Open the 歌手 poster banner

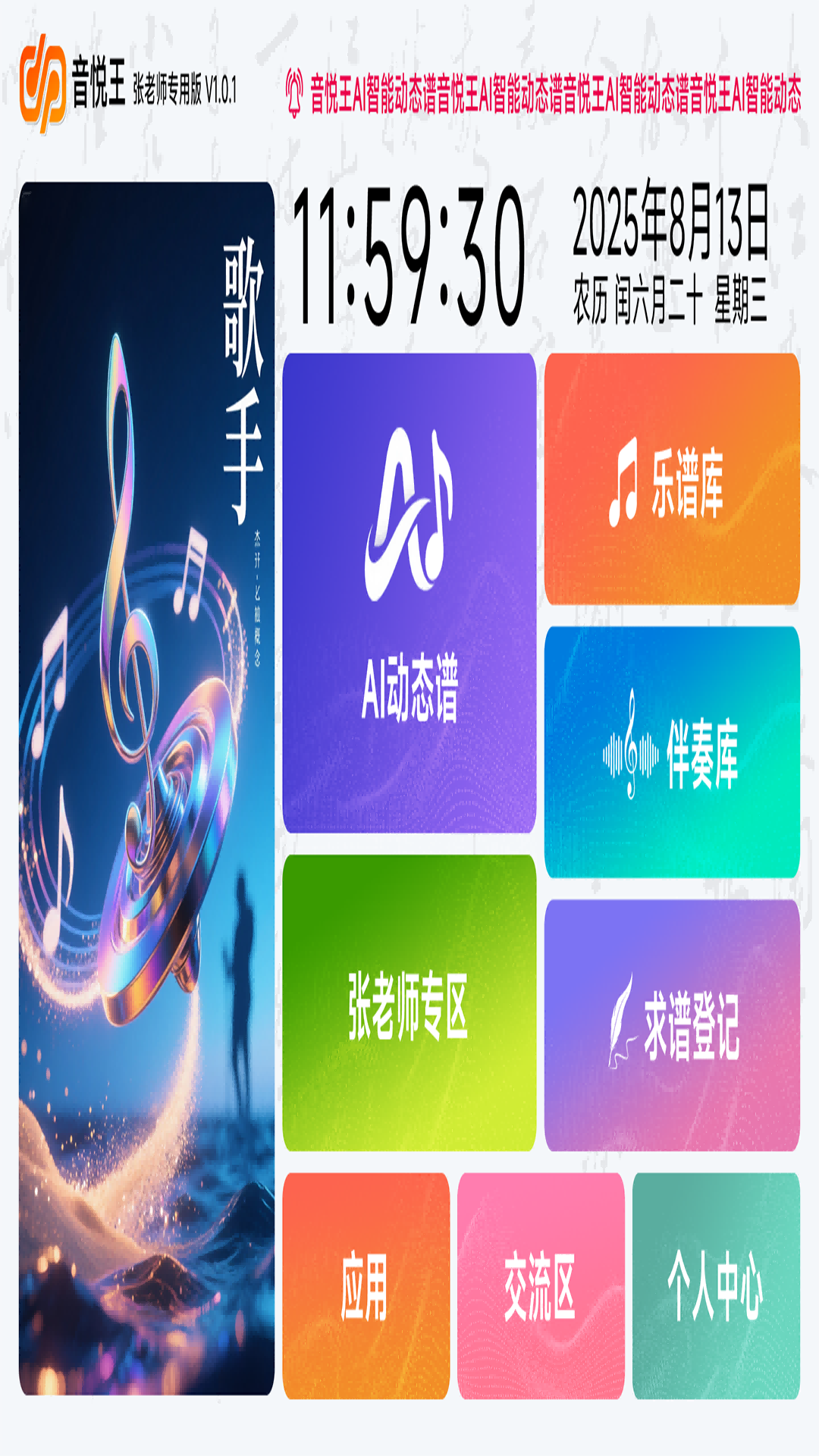click(146, 789)
